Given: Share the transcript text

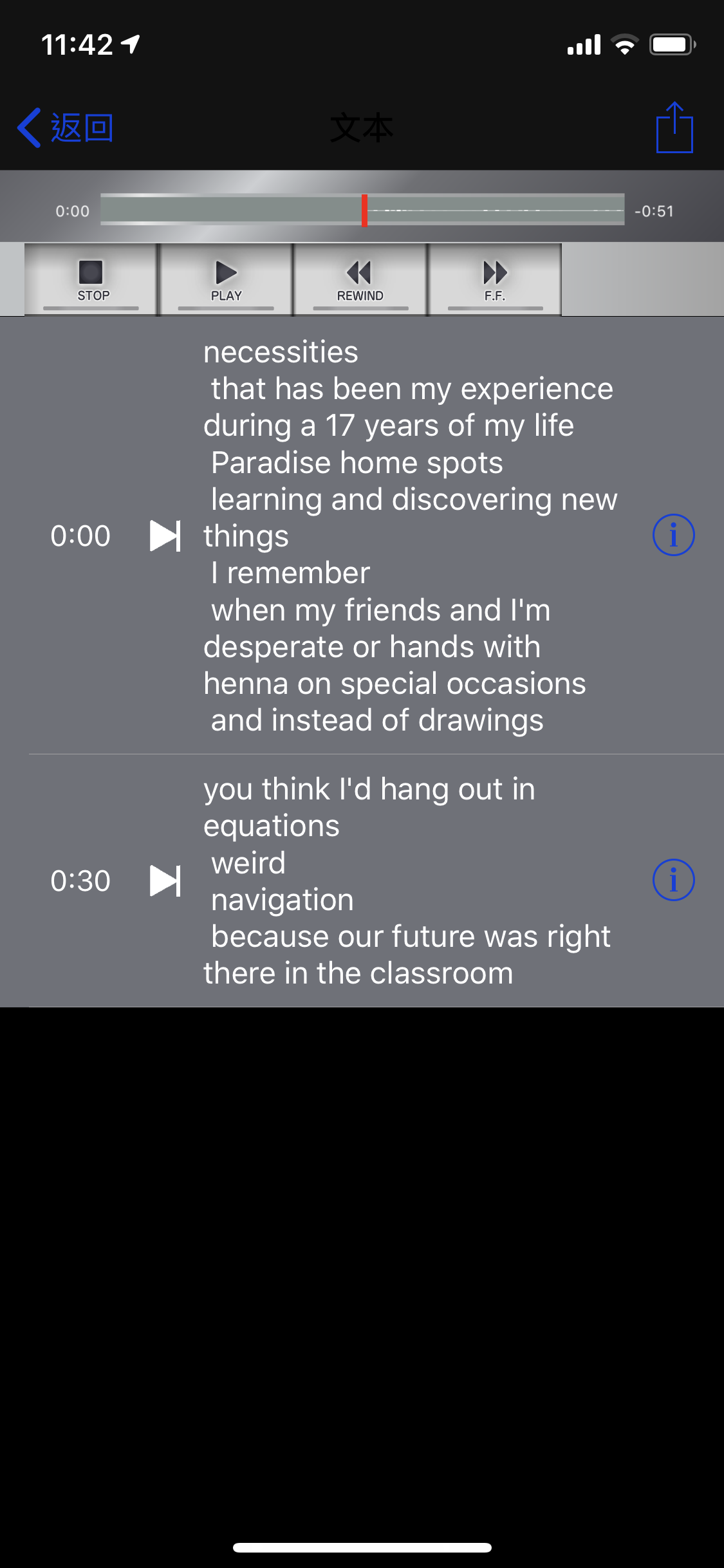Looking at the screenshot, I should (674, 127).
